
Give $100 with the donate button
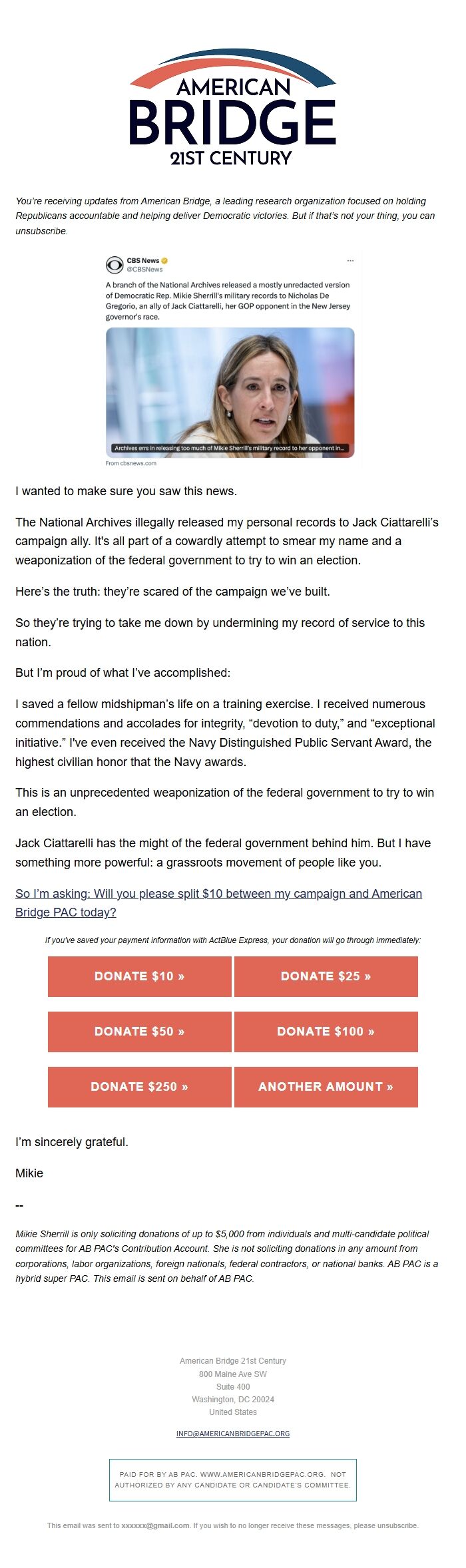point(326,1032)
